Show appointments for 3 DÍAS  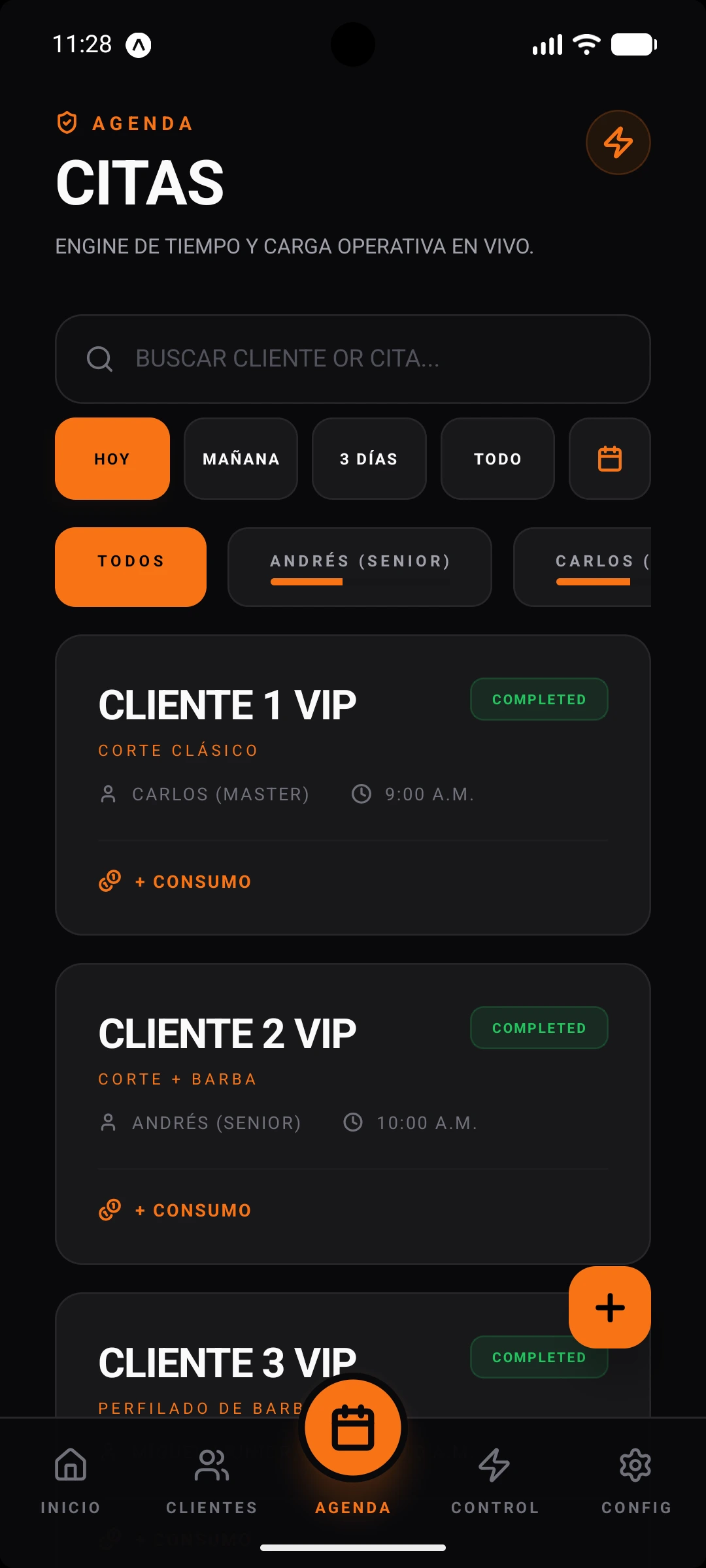coord(369,459)
